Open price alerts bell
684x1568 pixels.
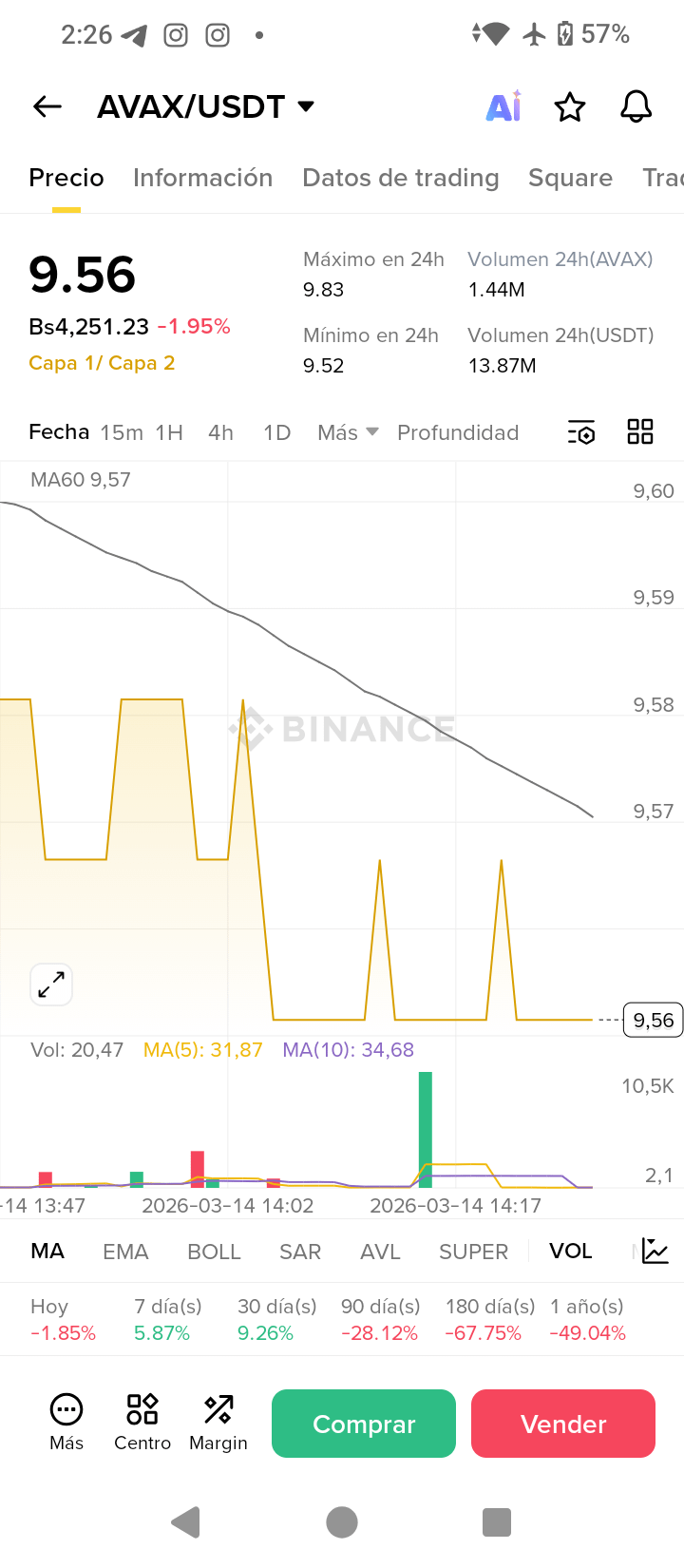[636, 107]
